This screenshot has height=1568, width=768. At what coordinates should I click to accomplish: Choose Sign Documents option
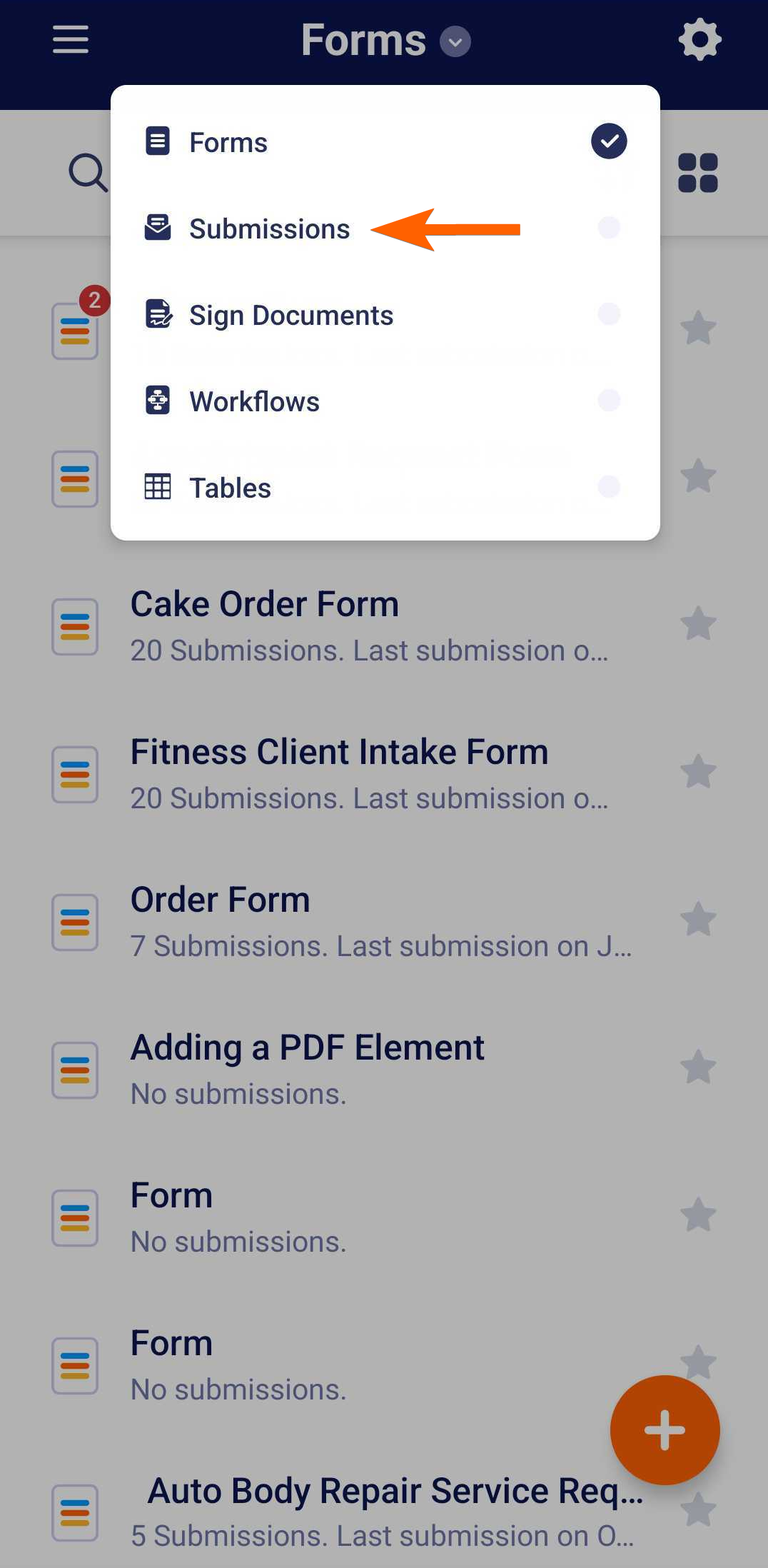[290, 316]
